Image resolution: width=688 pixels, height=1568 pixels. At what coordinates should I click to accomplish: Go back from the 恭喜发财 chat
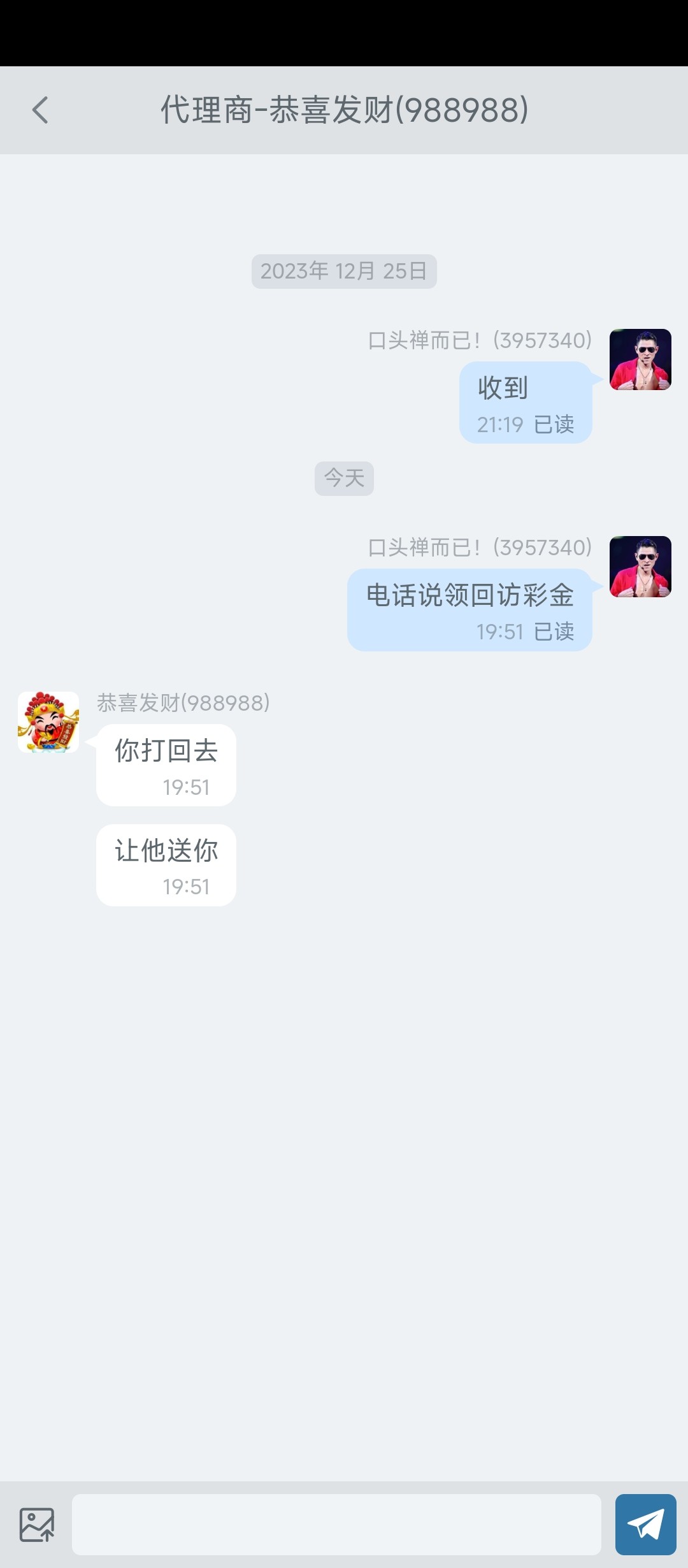[40, 110]
